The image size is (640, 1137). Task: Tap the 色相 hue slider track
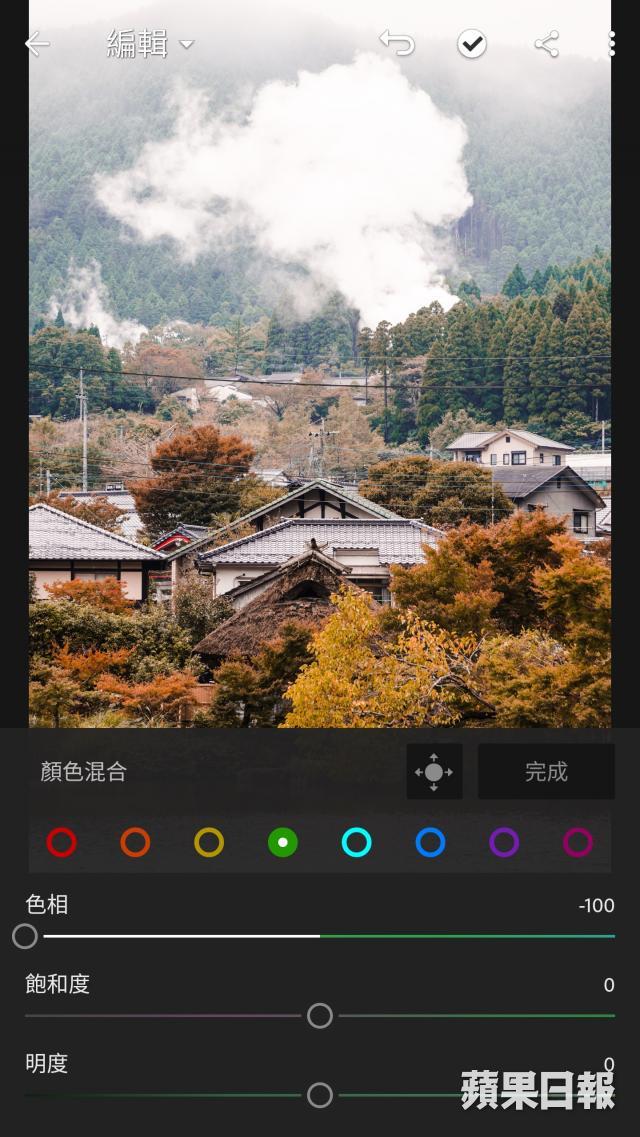click(x=320, y=936)
